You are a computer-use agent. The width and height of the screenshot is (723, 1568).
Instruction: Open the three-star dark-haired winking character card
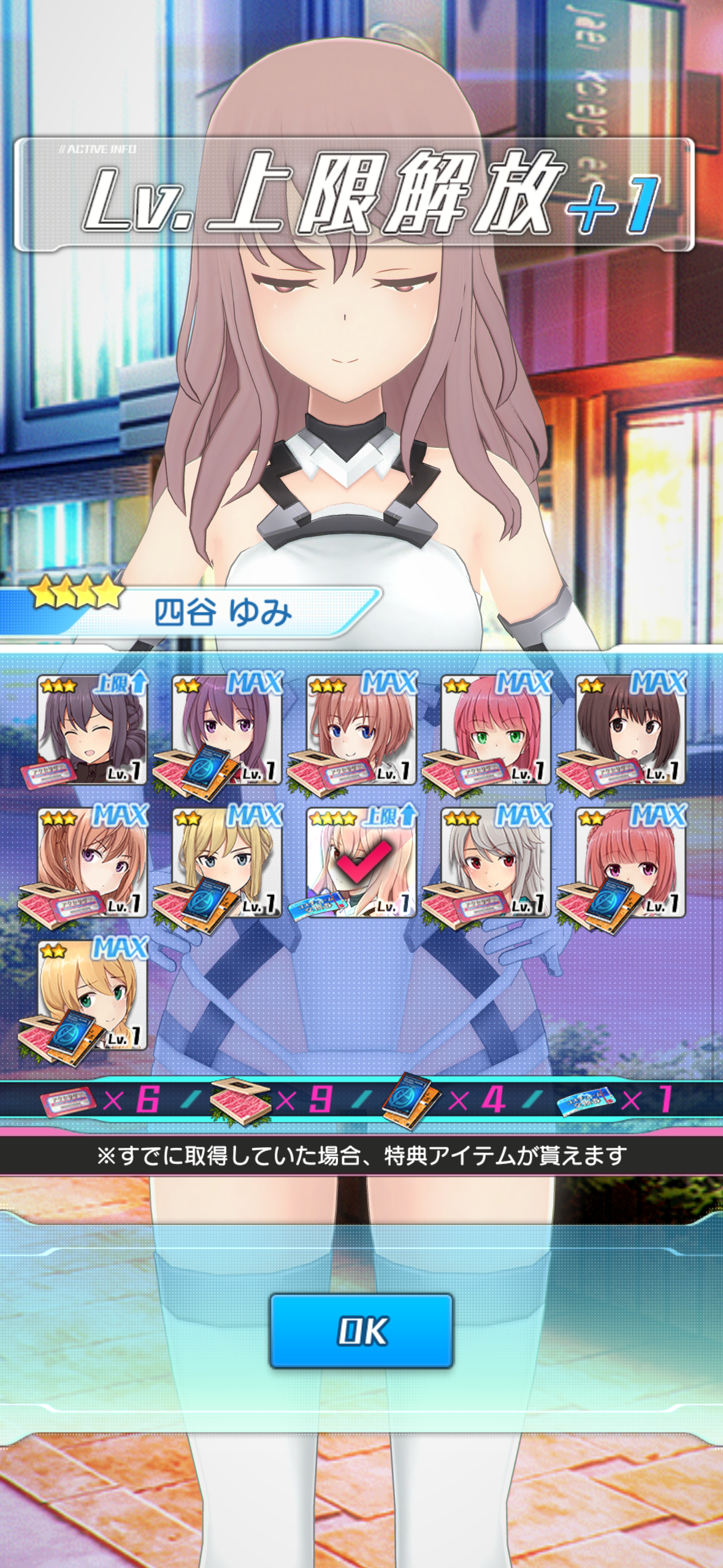(92, 730)
